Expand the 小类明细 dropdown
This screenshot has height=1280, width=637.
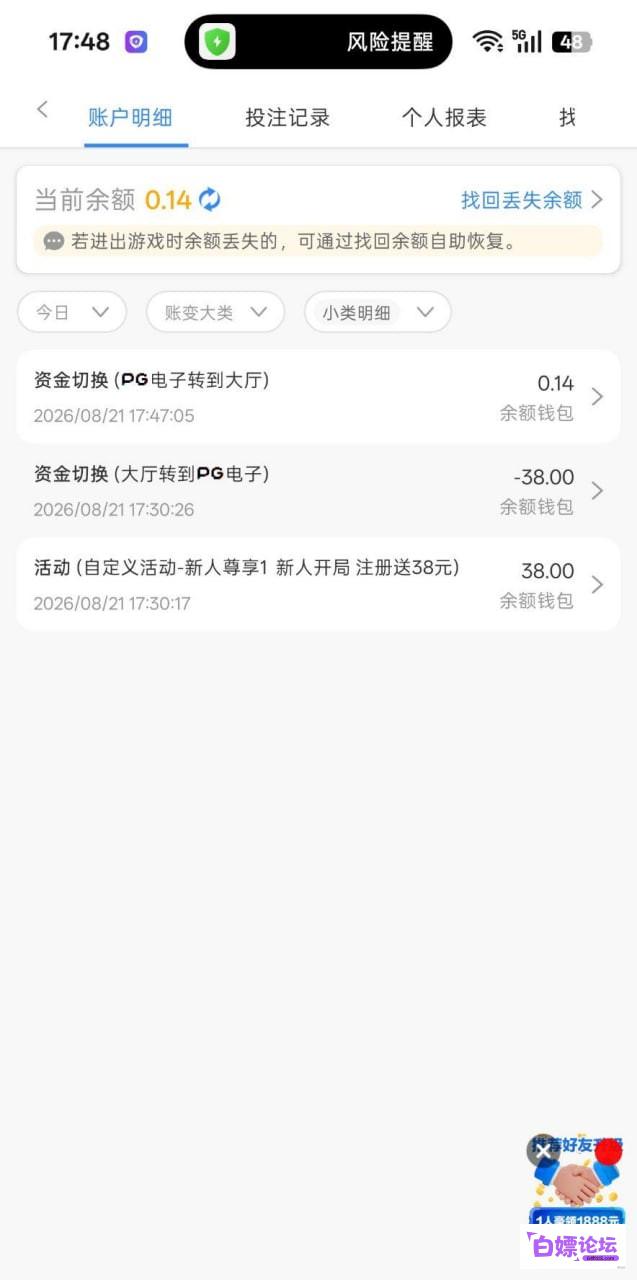[x=378, y=312]
